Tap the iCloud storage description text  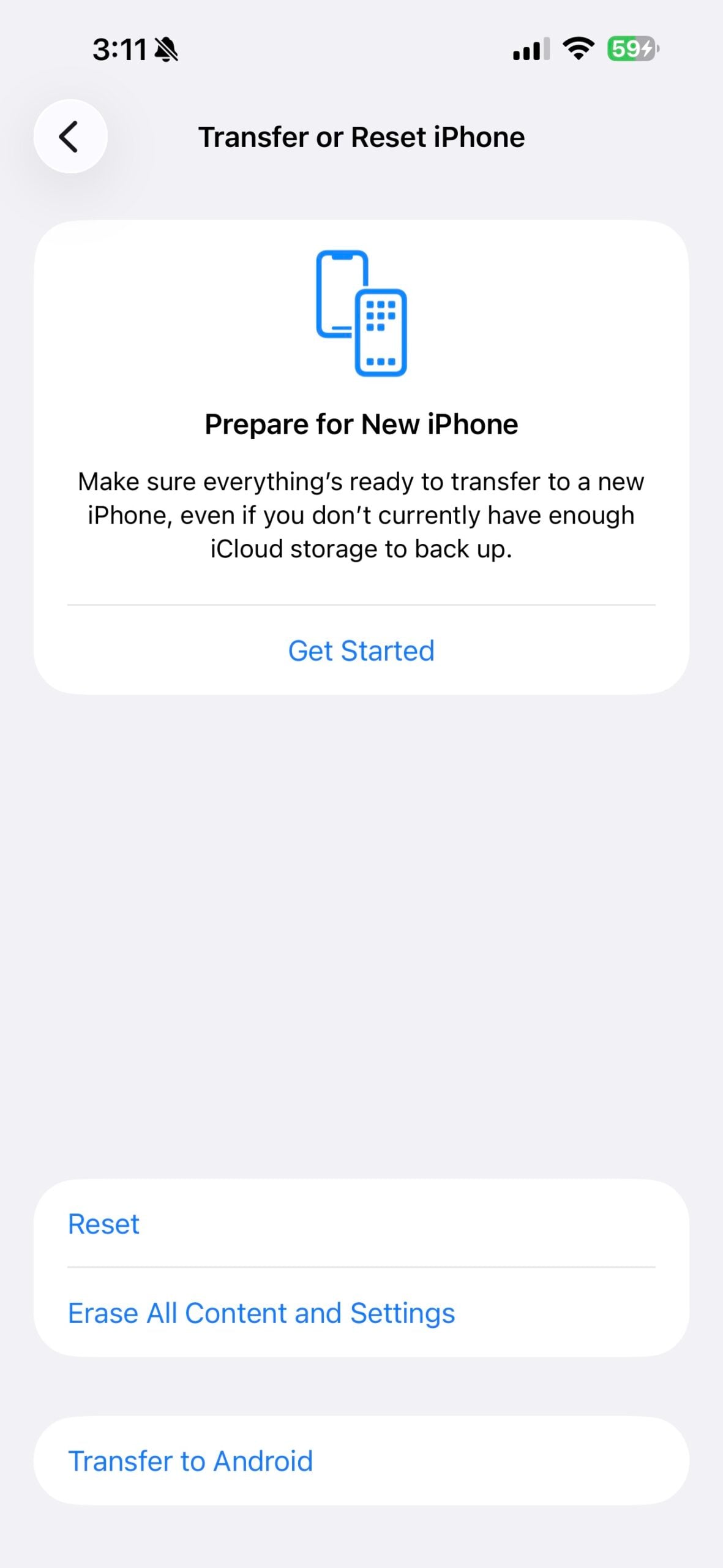coord(361,514)
